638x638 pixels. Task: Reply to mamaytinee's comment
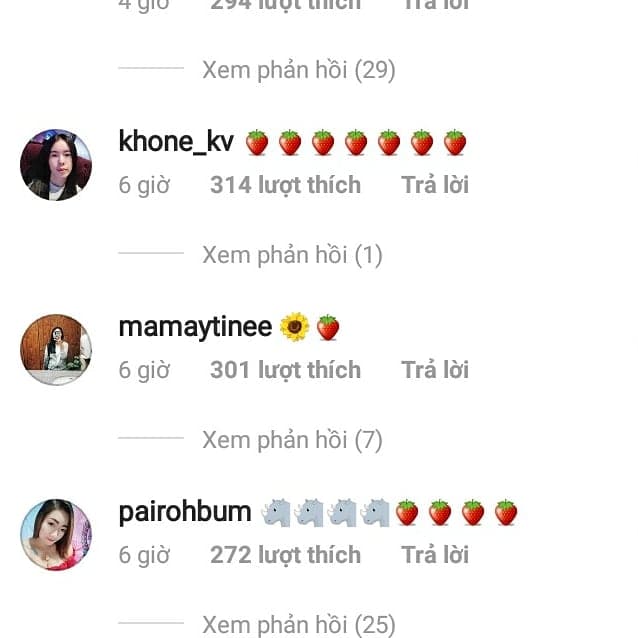434,370
